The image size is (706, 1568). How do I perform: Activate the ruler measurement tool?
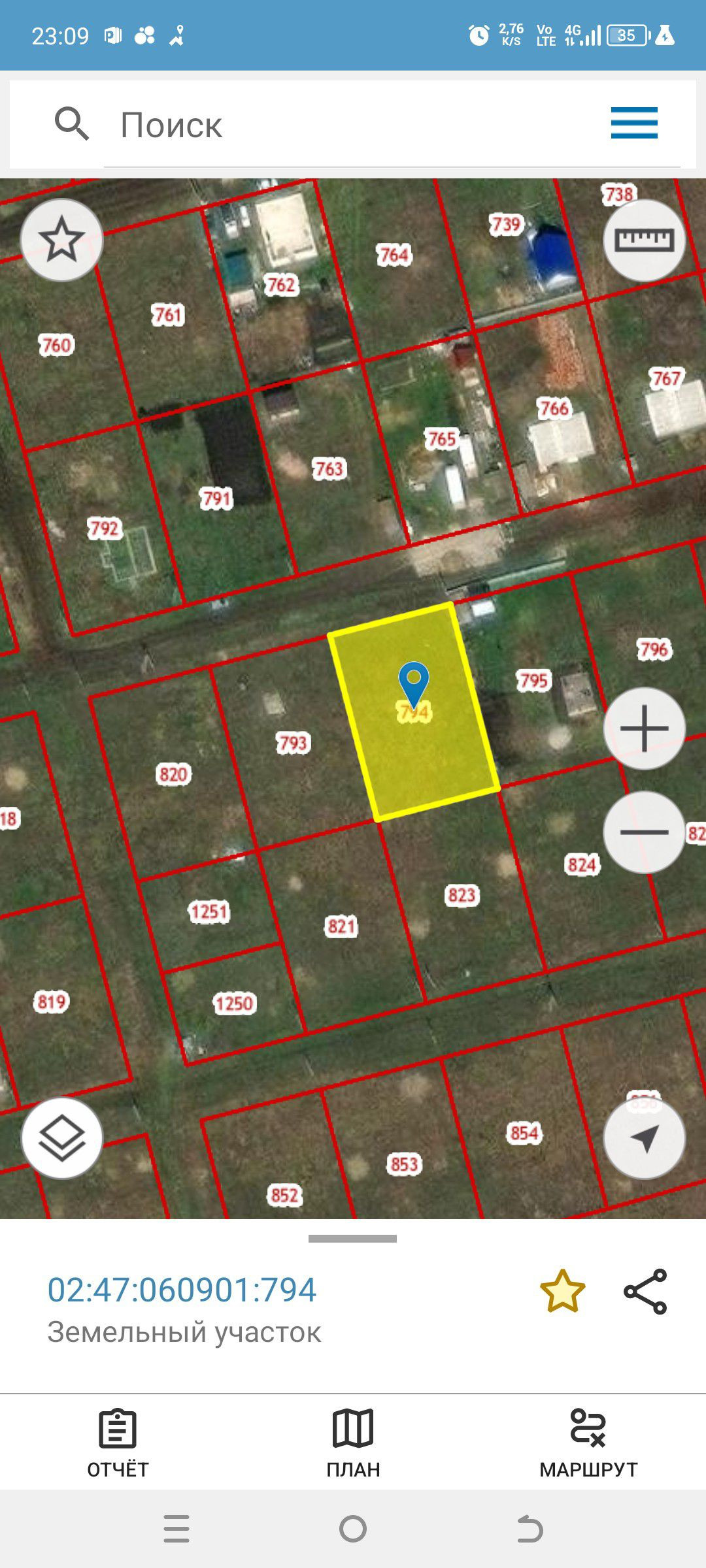pos(644,240)
